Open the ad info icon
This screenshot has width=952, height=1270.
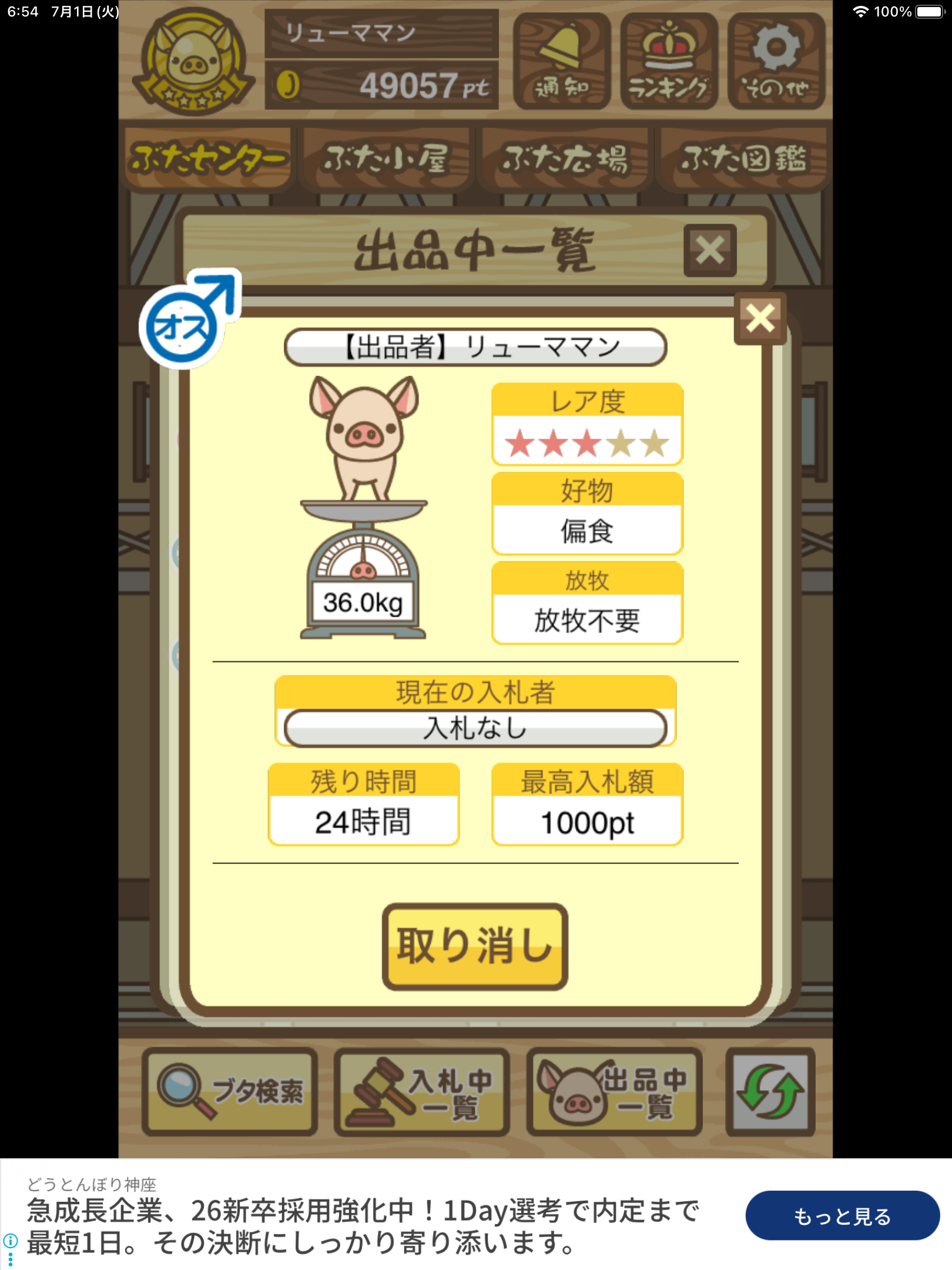coord(10,1241)
